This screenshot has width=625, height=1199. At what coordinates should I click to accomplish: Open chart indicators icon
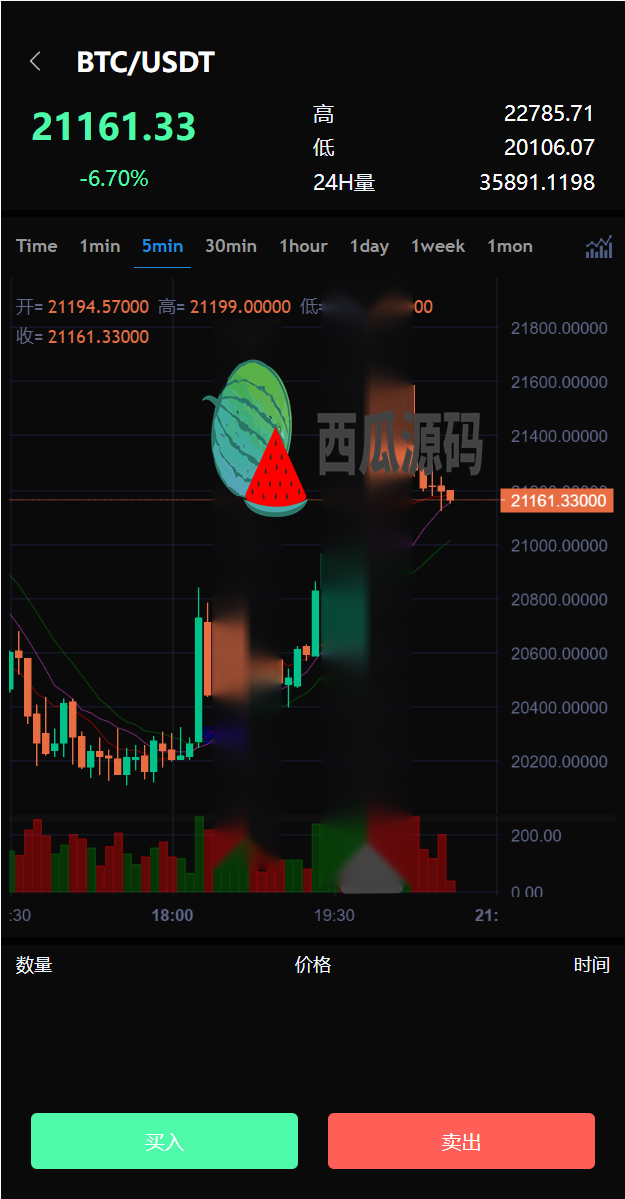(599, 246)
